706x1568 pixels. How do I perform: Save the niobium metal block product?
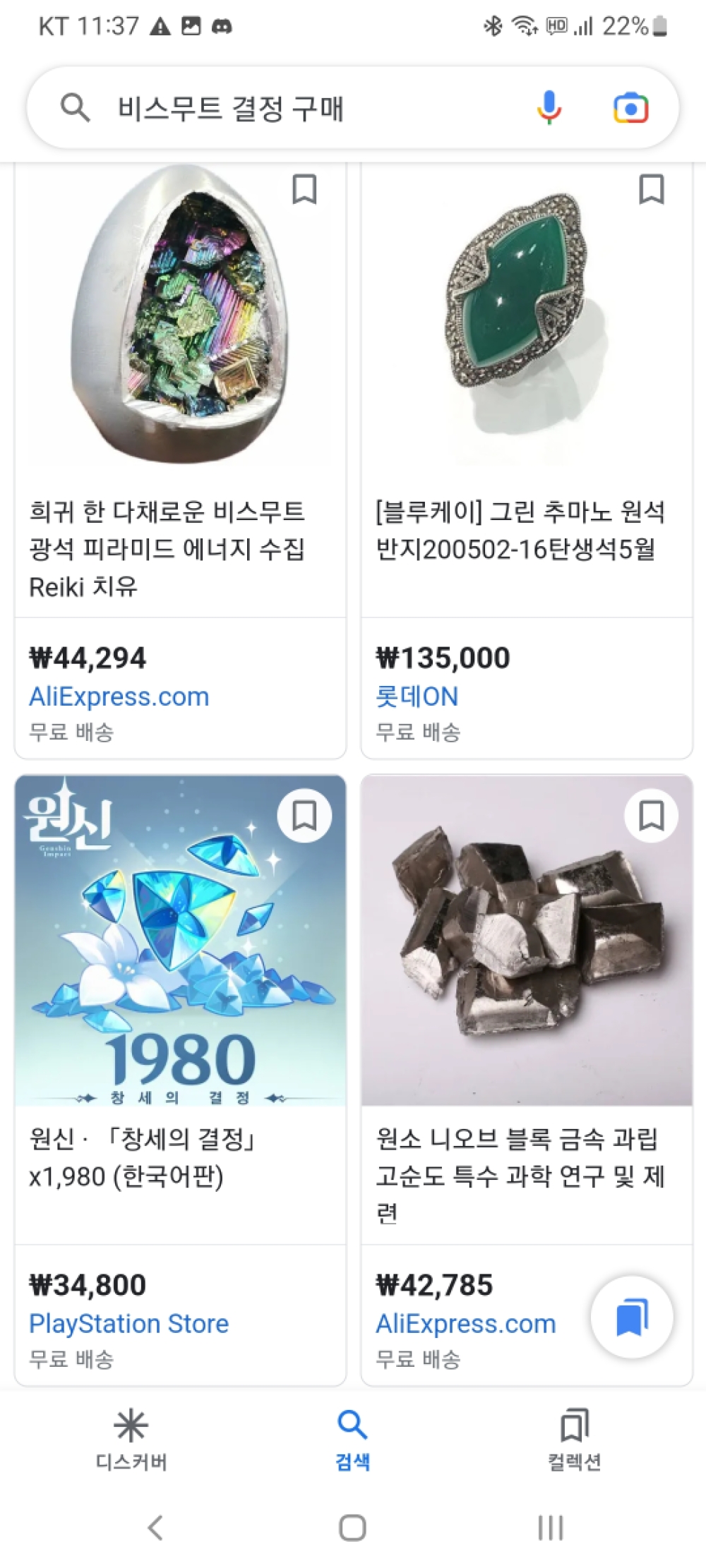(x=651, y=816)
